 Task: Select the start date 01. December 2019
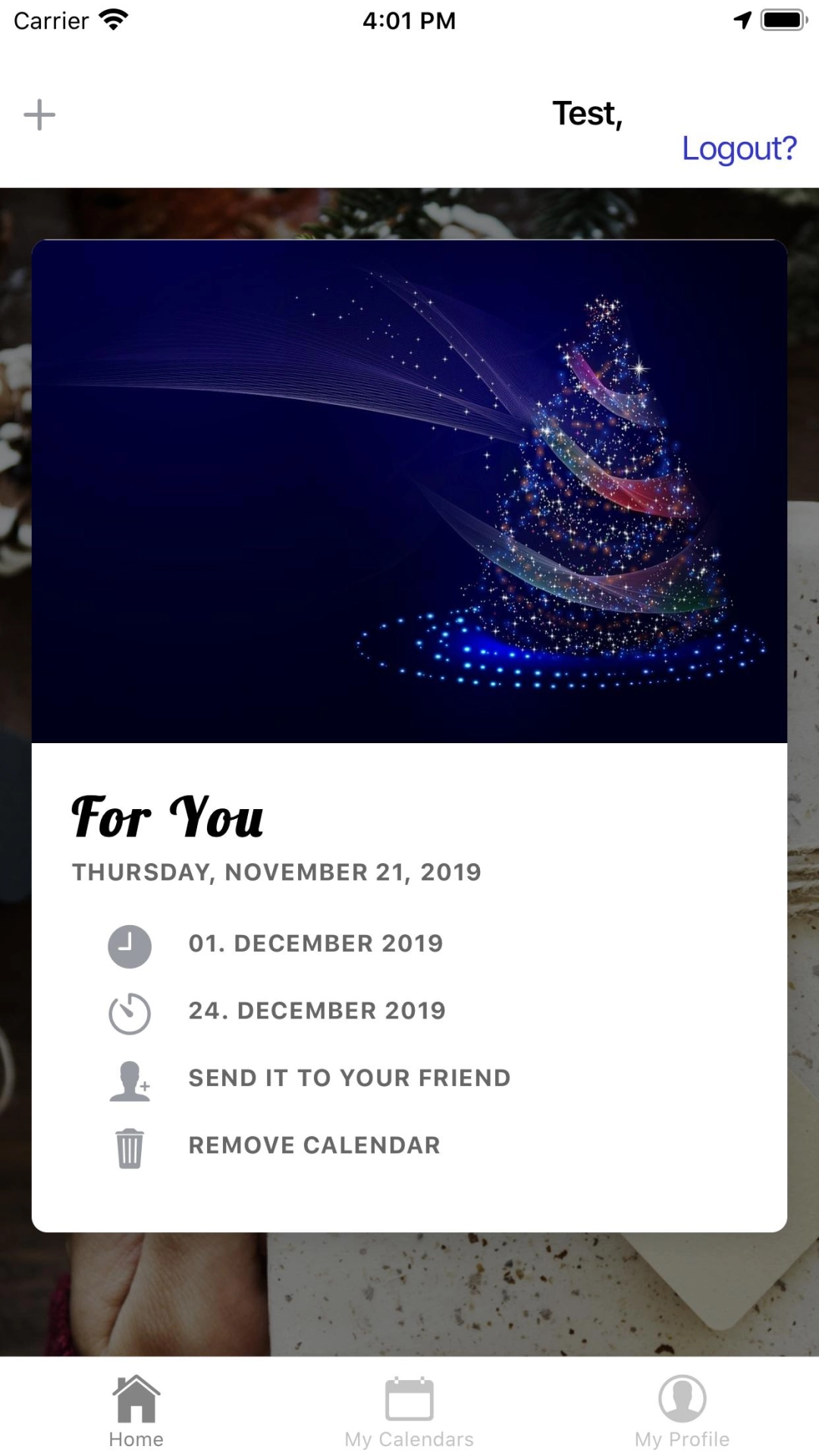tap(315, 943)
